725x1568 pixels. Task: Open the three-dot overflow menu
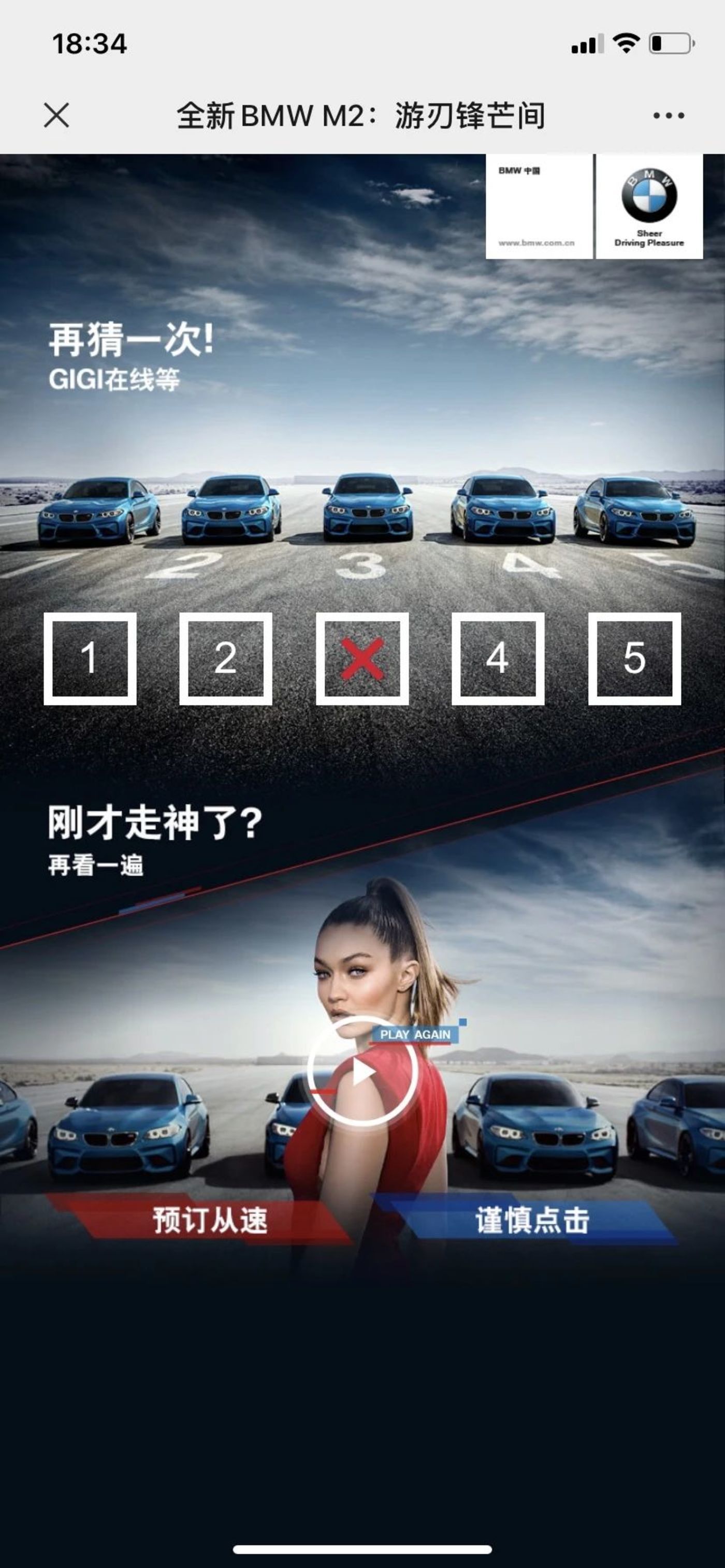pos(669,115)
